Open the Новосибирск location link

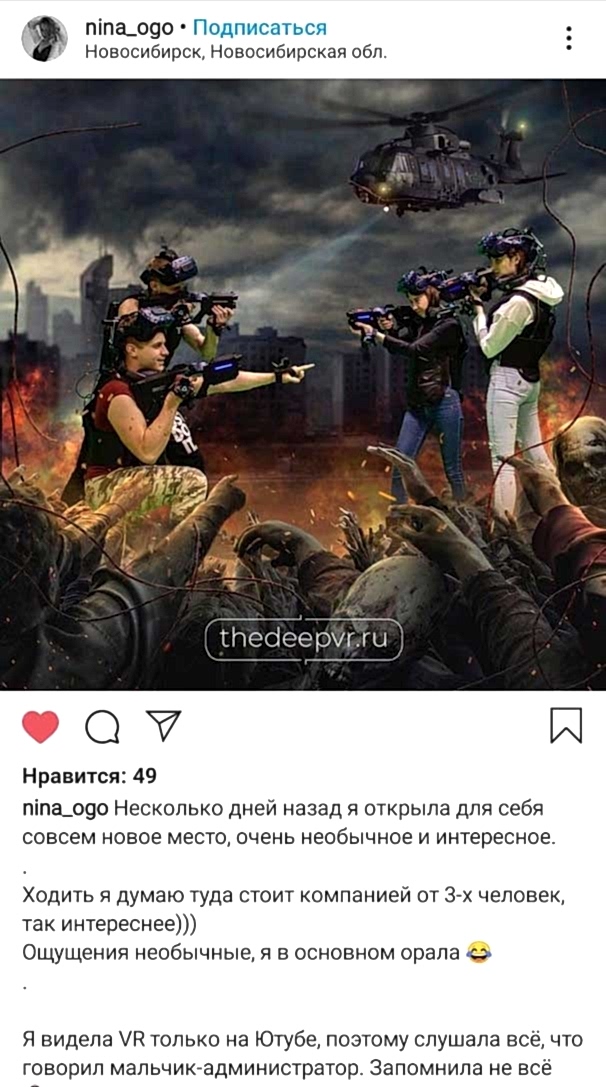click(x=236, y=52)
